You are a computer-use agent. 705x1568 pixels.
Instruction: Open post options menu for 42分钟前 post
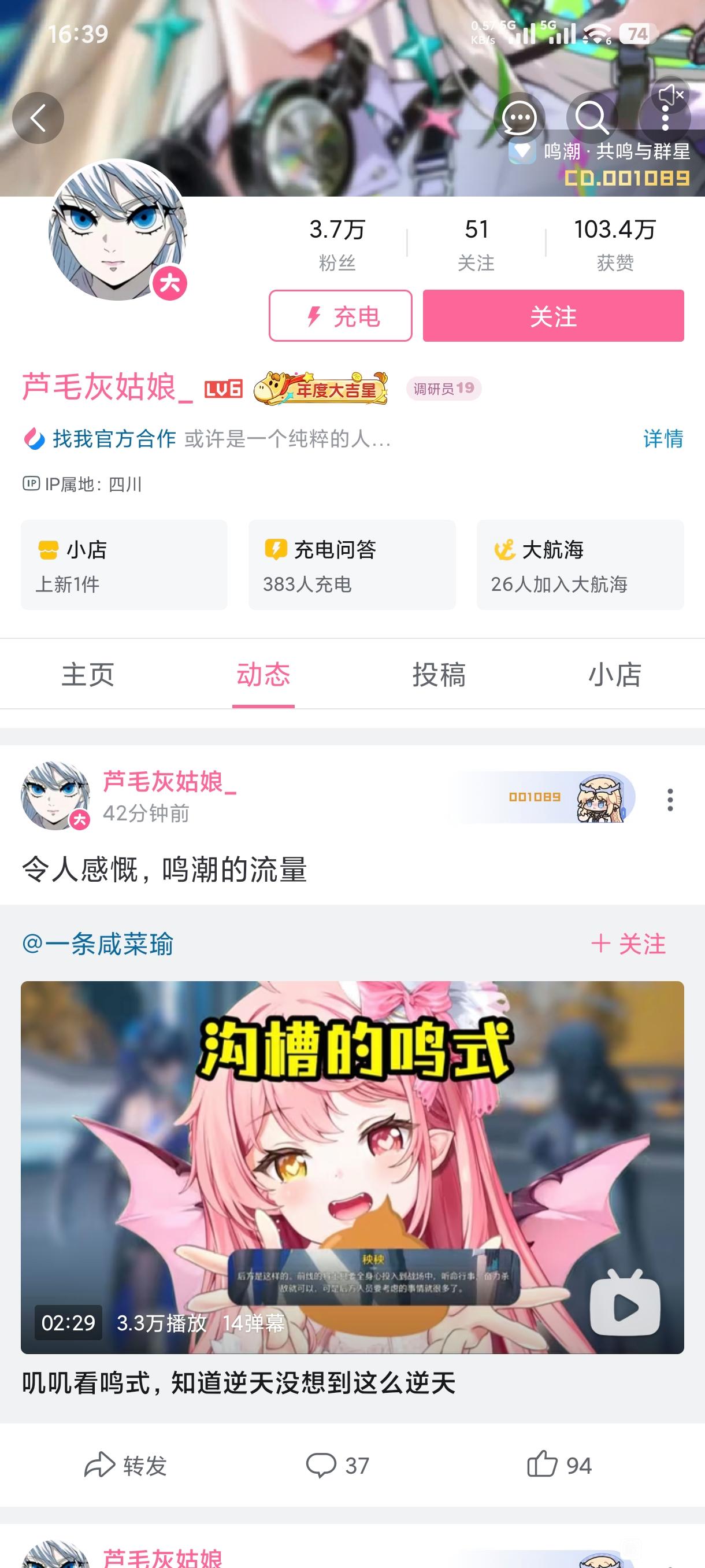point(670,799)
